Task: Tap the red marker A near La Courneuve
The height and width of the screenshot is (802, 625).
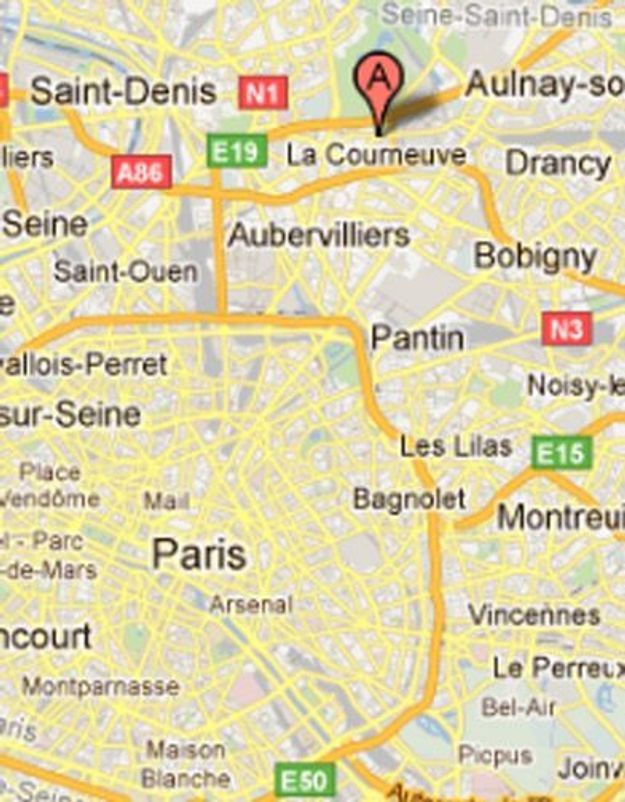Action: pos(378,82)
